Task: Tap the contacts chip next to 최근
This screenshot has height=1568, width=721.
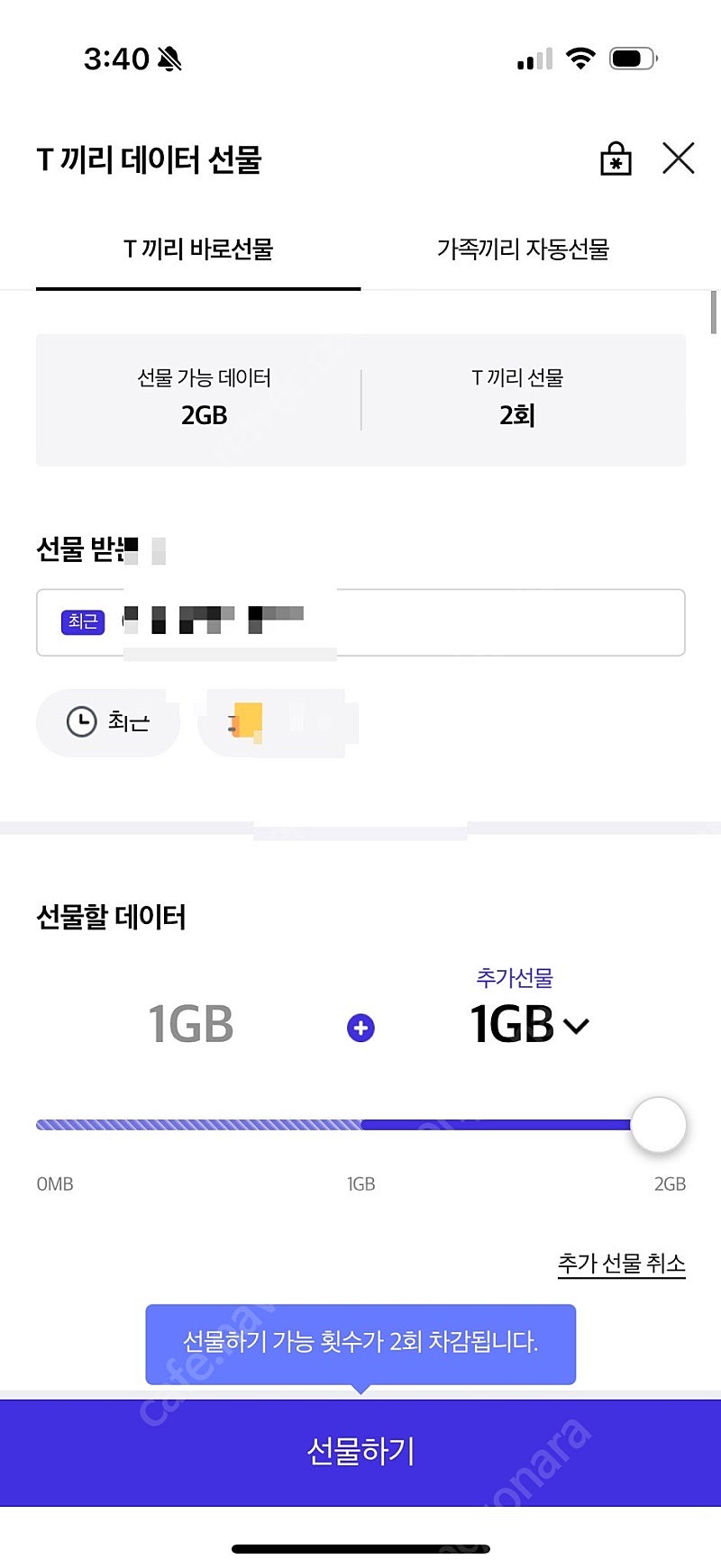Action: (x=278, y=722)
